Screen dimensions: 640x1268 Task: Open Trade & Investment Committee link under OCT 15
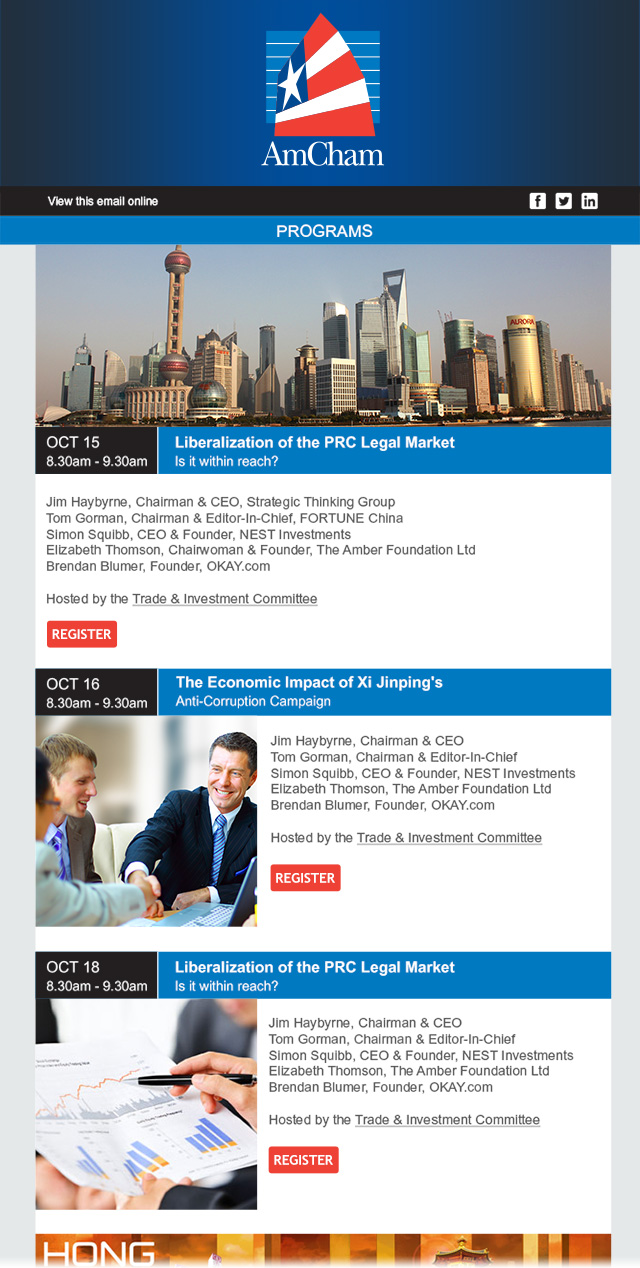[224, 599]
